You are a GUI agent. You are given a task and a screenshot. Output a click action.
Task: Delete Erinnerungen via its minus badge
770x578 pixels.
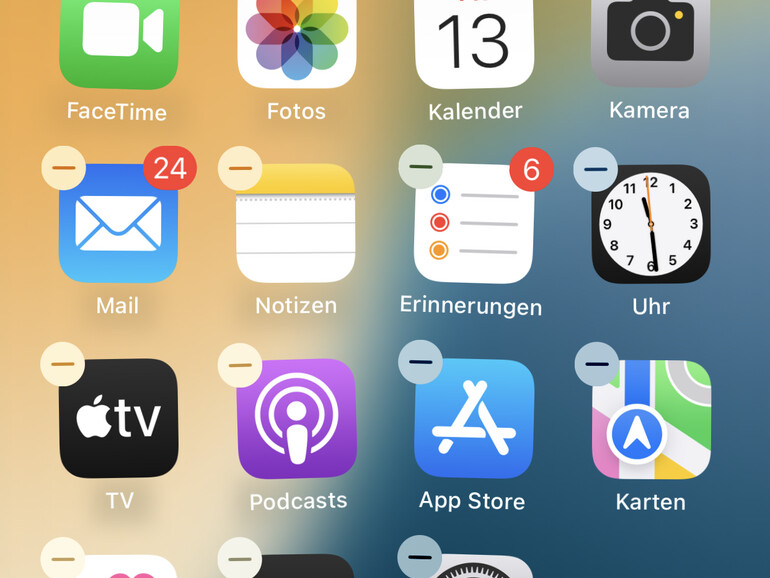420,166
